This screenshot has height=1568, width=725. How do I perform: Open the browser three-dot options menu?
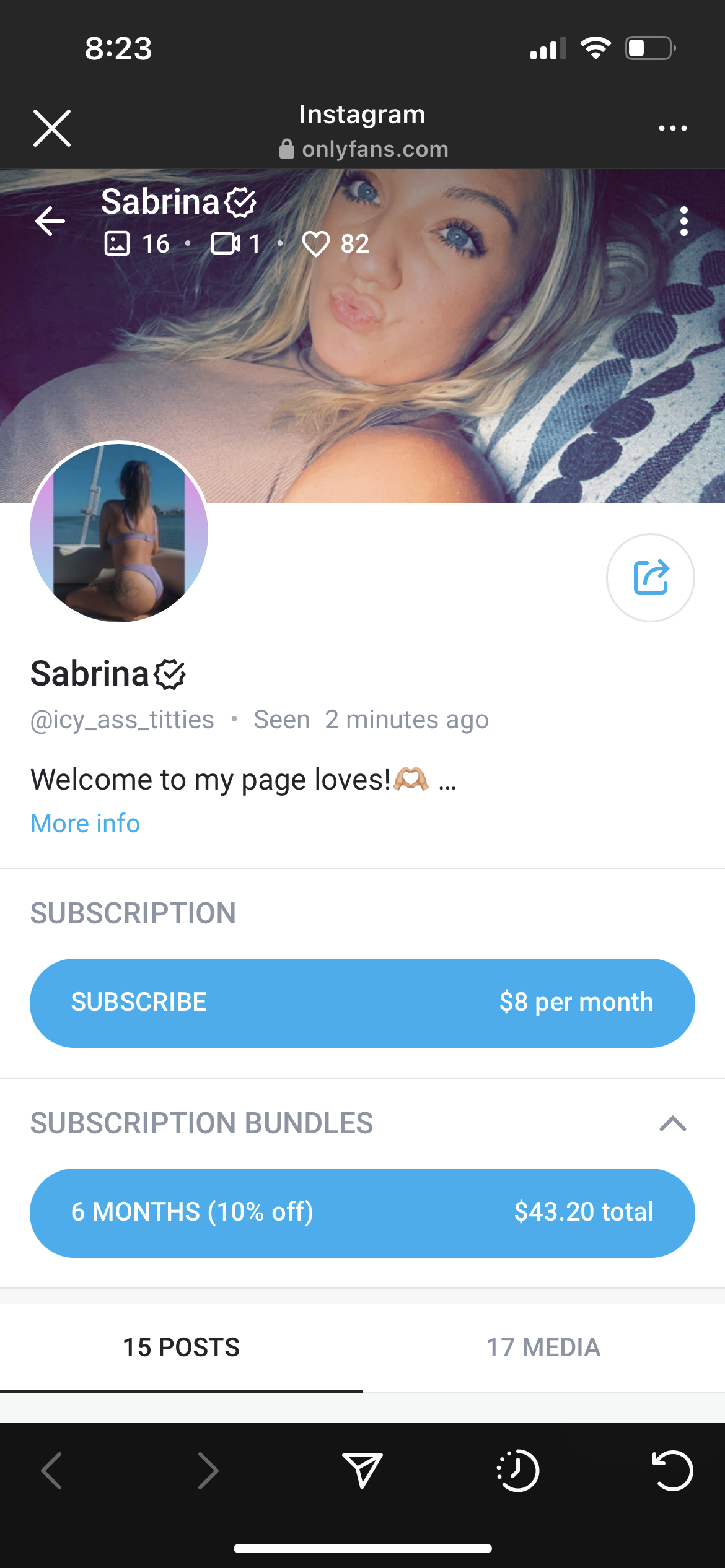click(672, 128)
